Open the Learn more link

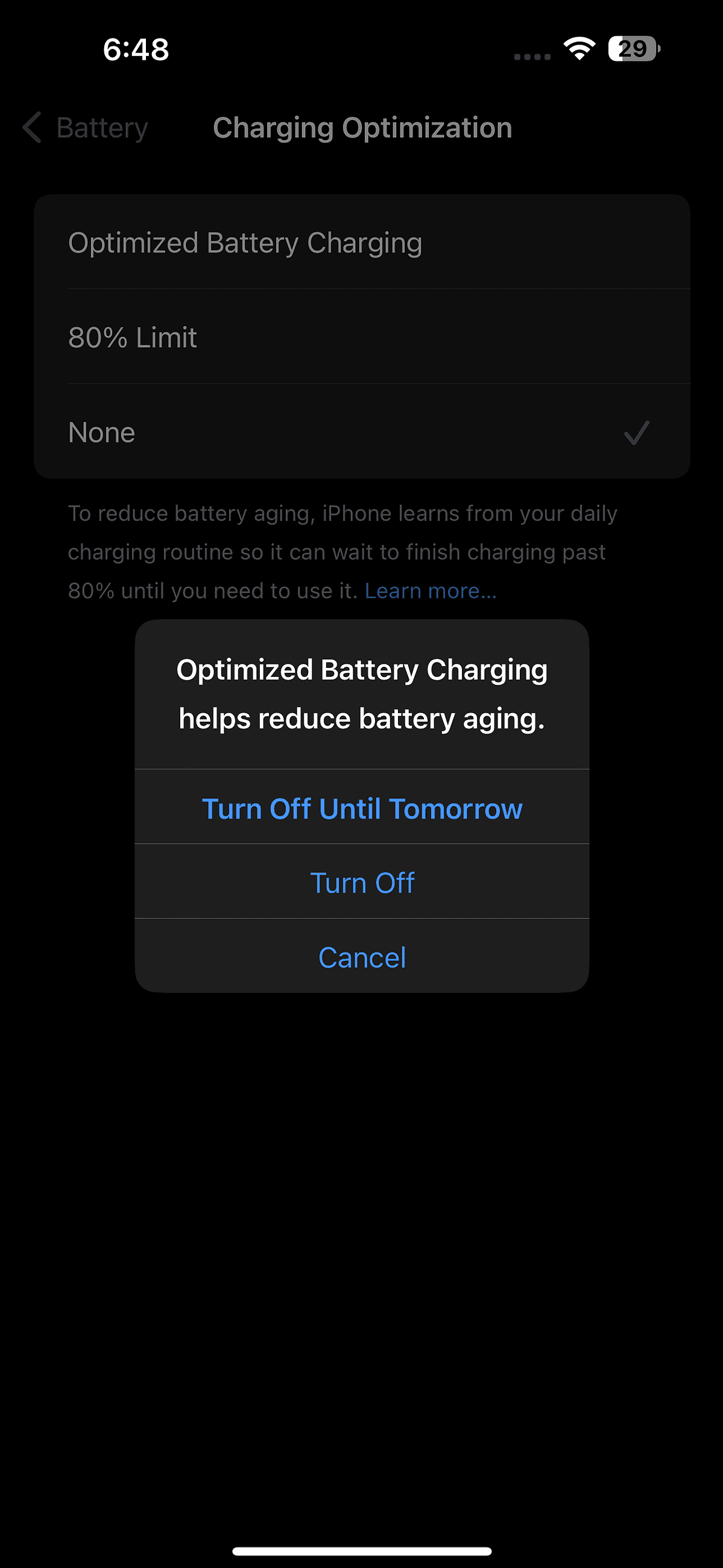pos(431,590)
